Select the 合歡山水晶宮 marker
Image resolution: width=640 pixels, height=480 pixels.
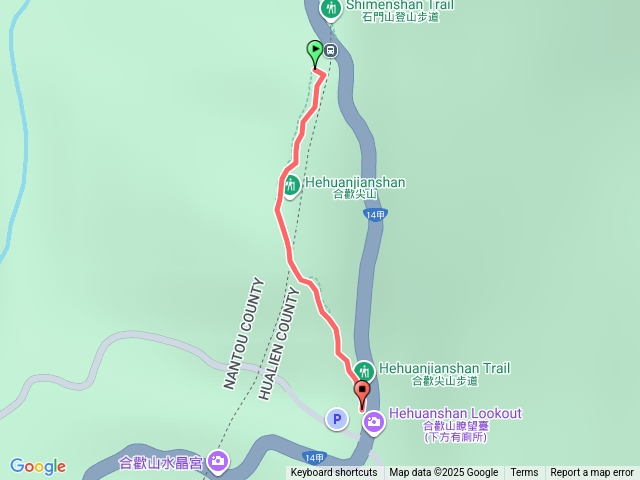pos(218,461)
